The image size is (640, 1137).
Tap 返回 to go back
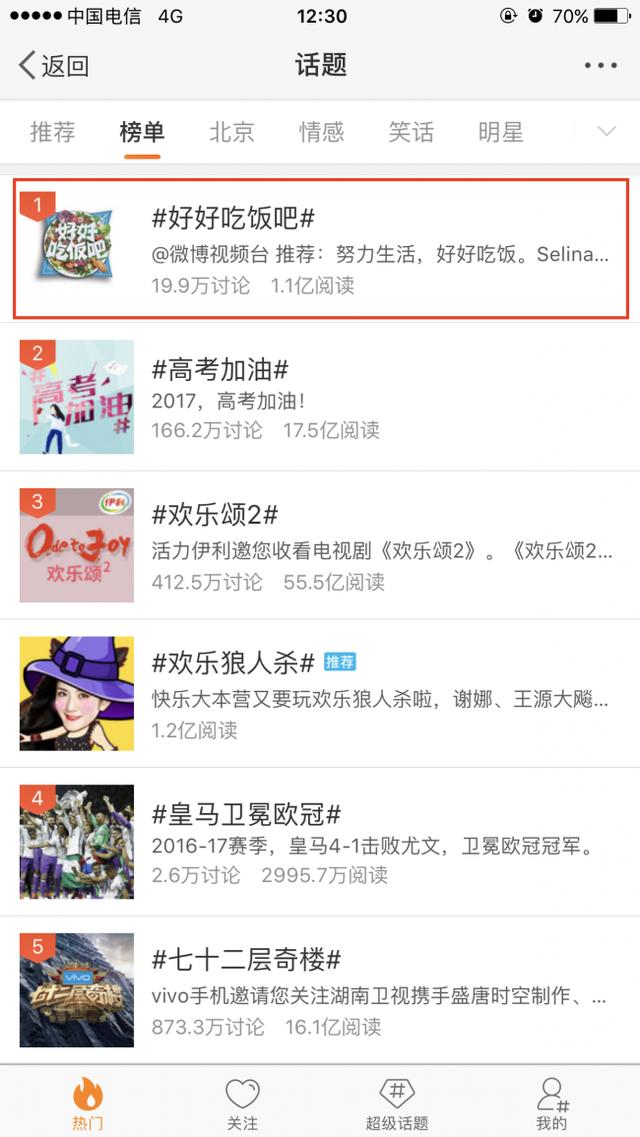(54, 65)
